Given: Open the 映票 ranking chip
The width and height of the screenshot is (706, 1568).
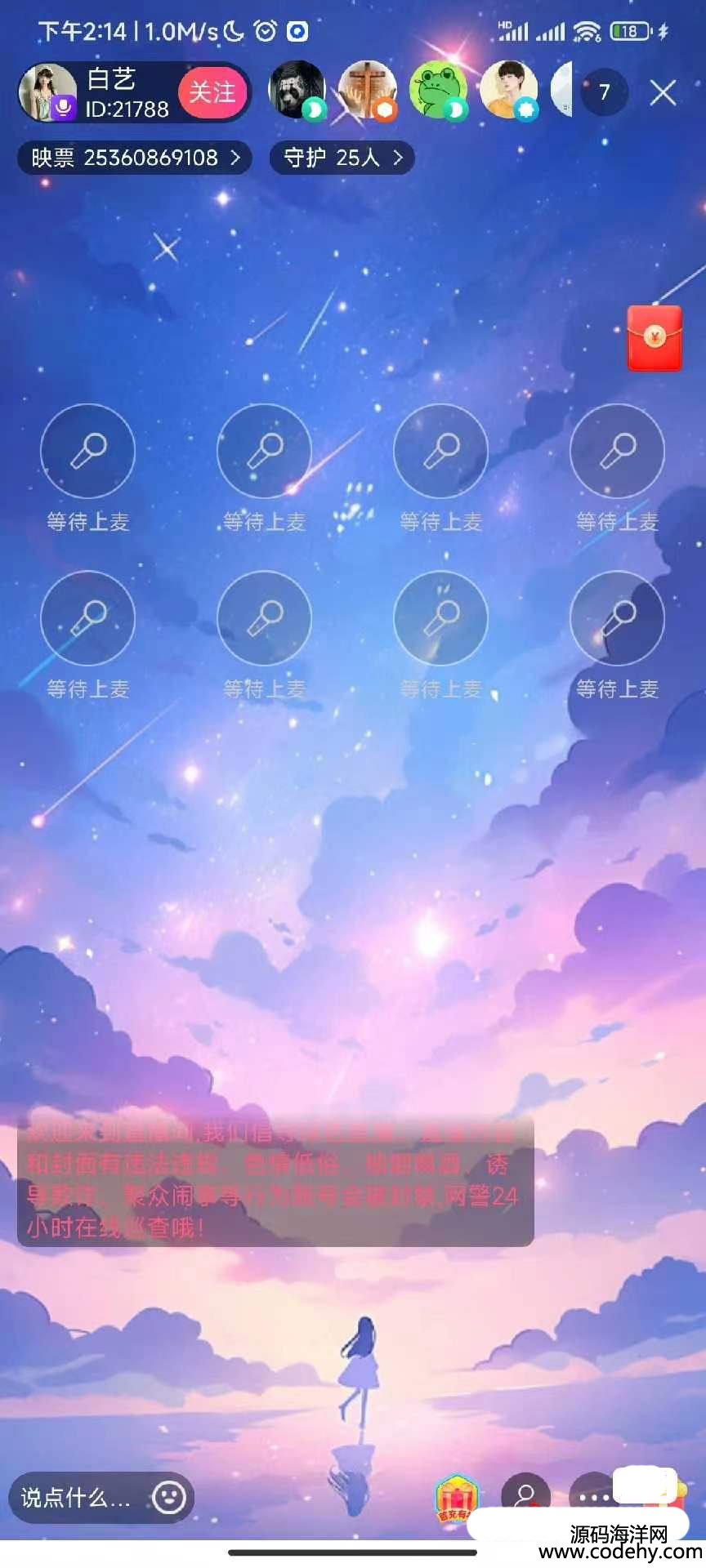Looking at the screenshot, I should coord(135,158).
